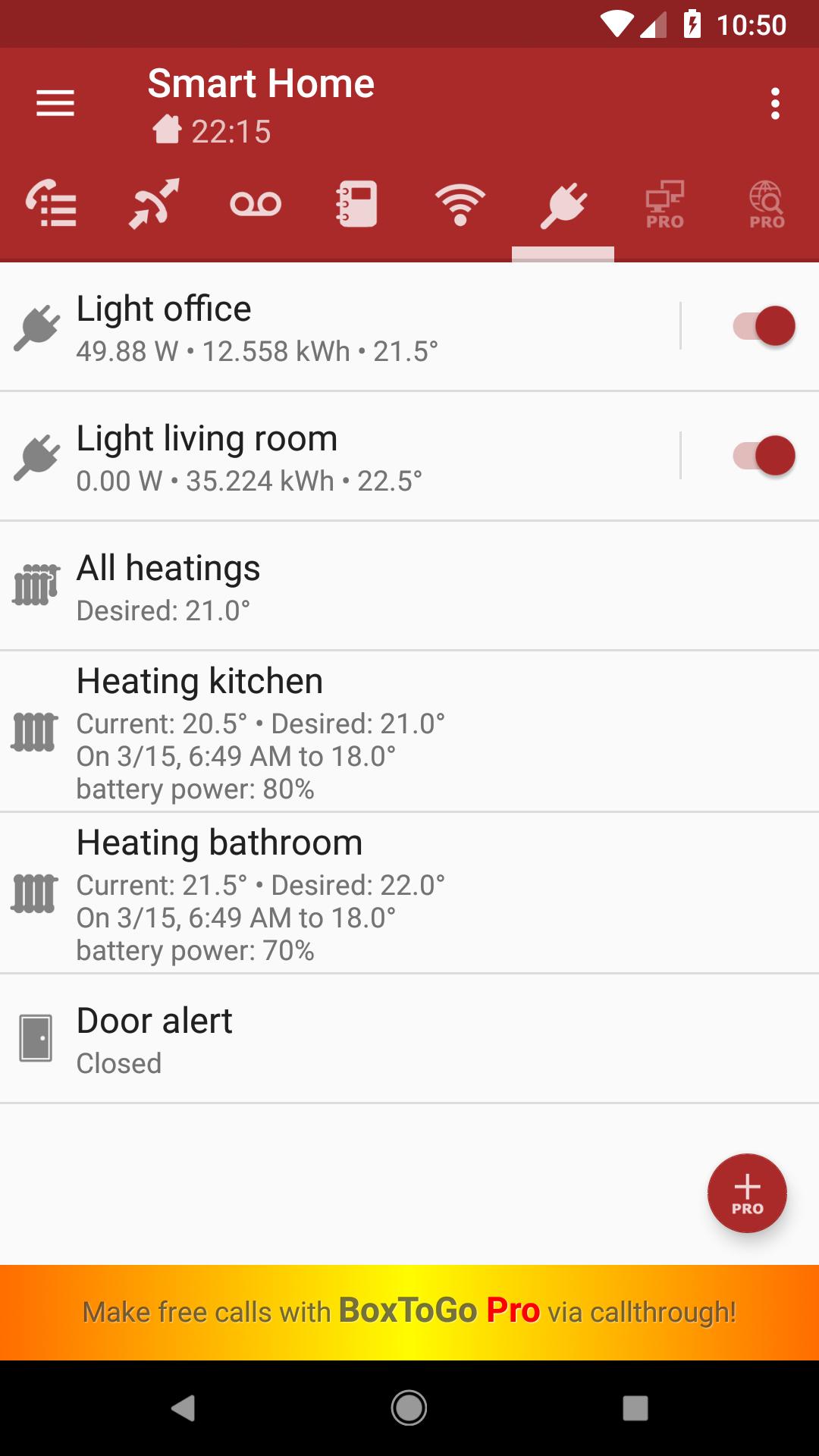Tap the system back button
The width and height of the screenshot is (819, 1456).
pyautogui.click(x=184, y=1408)
